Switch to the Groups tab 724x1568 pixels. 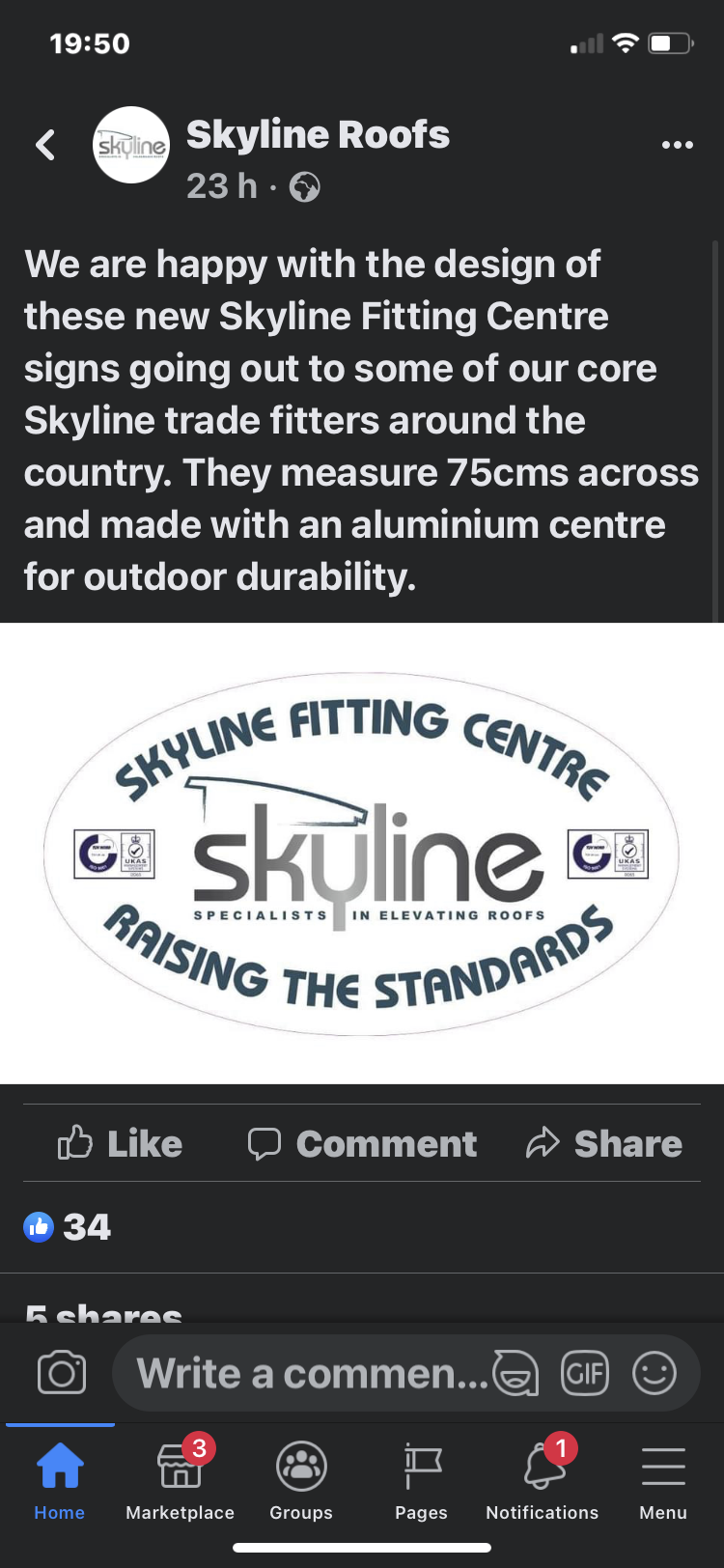click(301, 1480)
